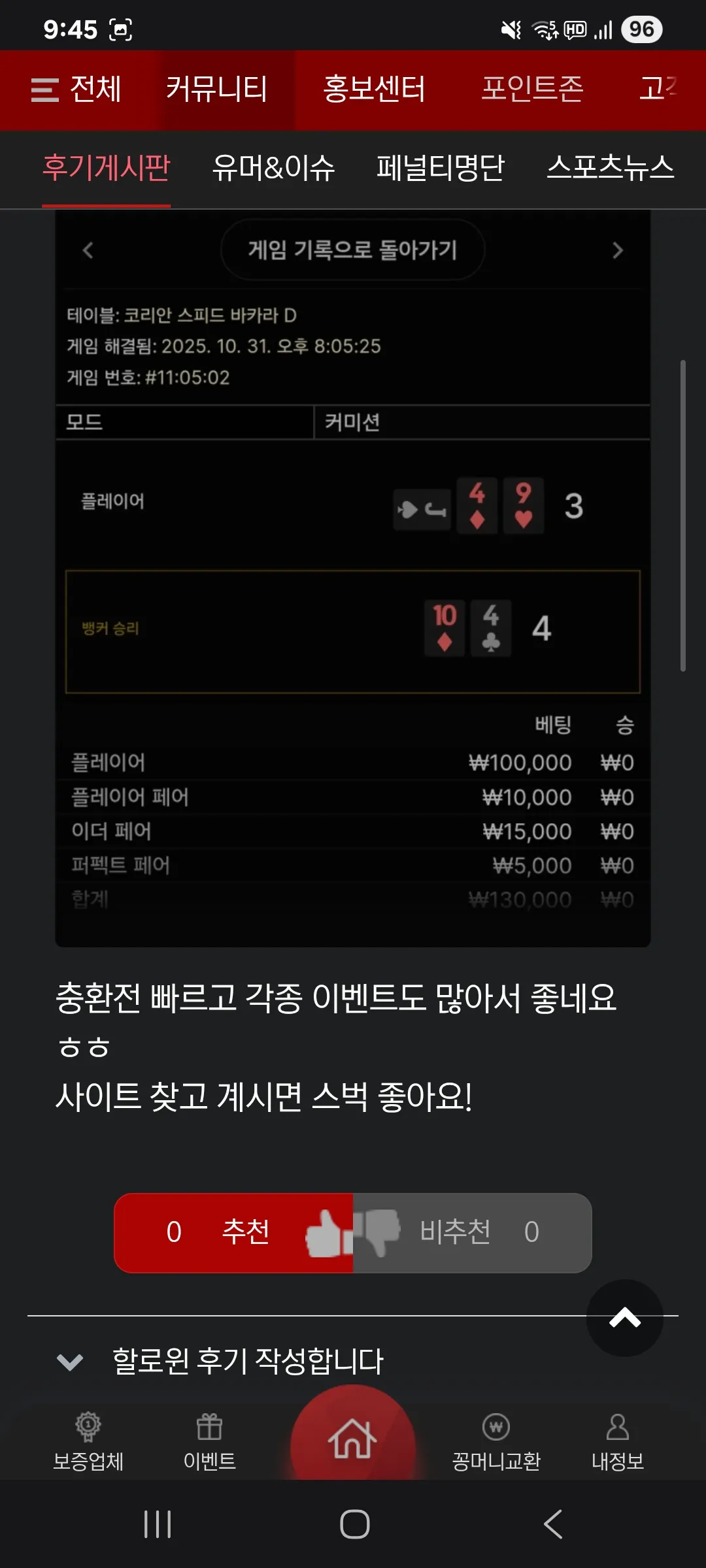Open the 홍보센터 tab
The width and height of the screenshot is (706, 1568).
pyautogui.click(x=374, y=90)
